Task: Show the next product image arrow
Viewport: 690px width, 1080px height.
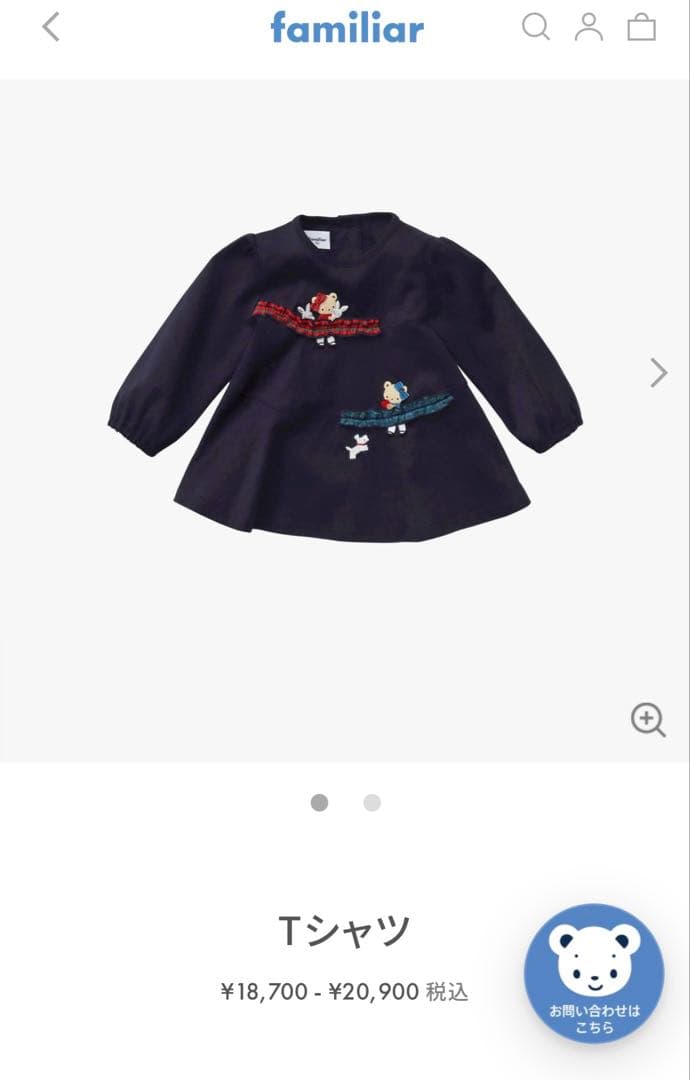Action: 658,373
